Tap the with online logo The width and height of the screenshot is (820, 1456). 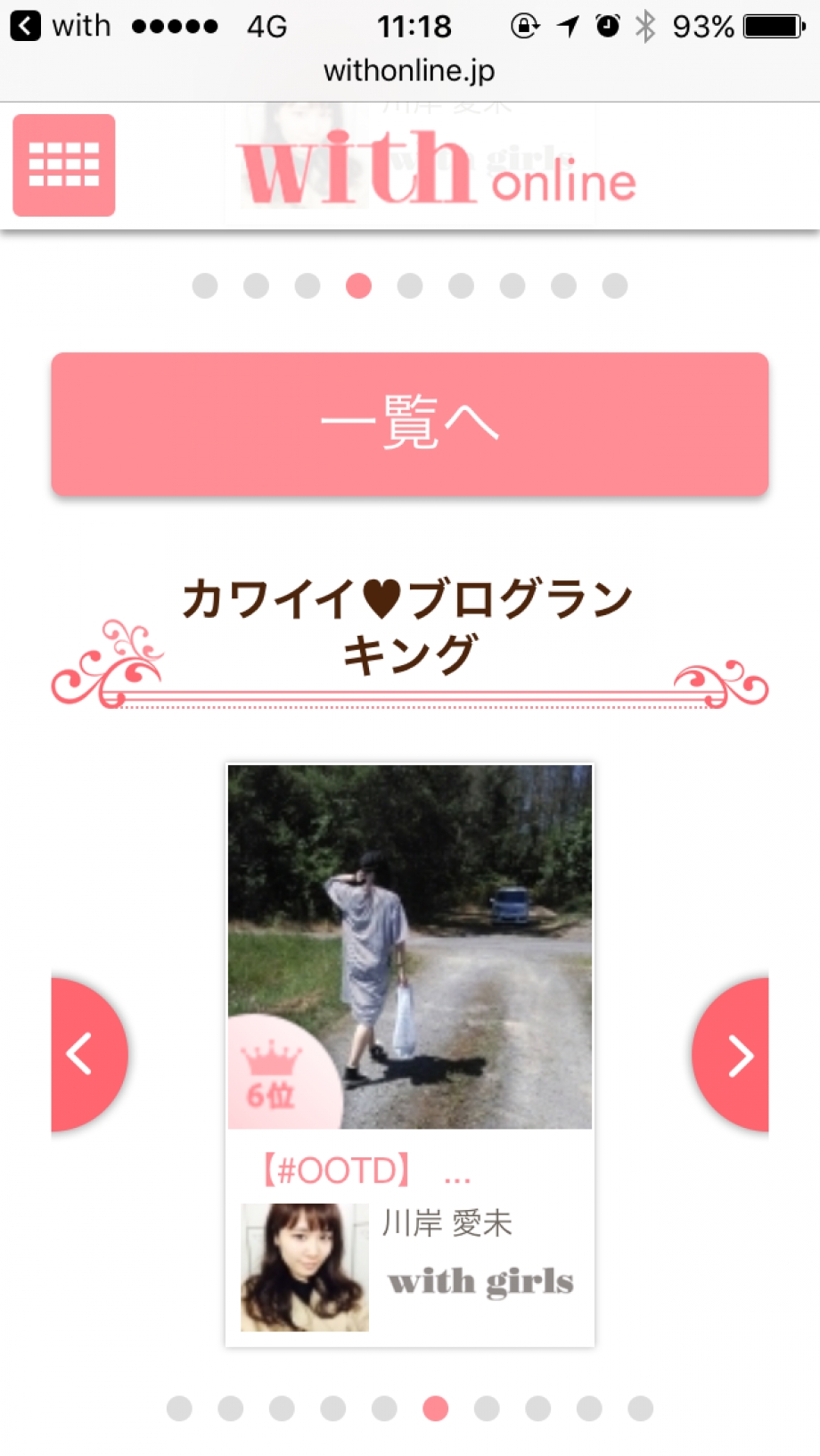pos(437,169)
